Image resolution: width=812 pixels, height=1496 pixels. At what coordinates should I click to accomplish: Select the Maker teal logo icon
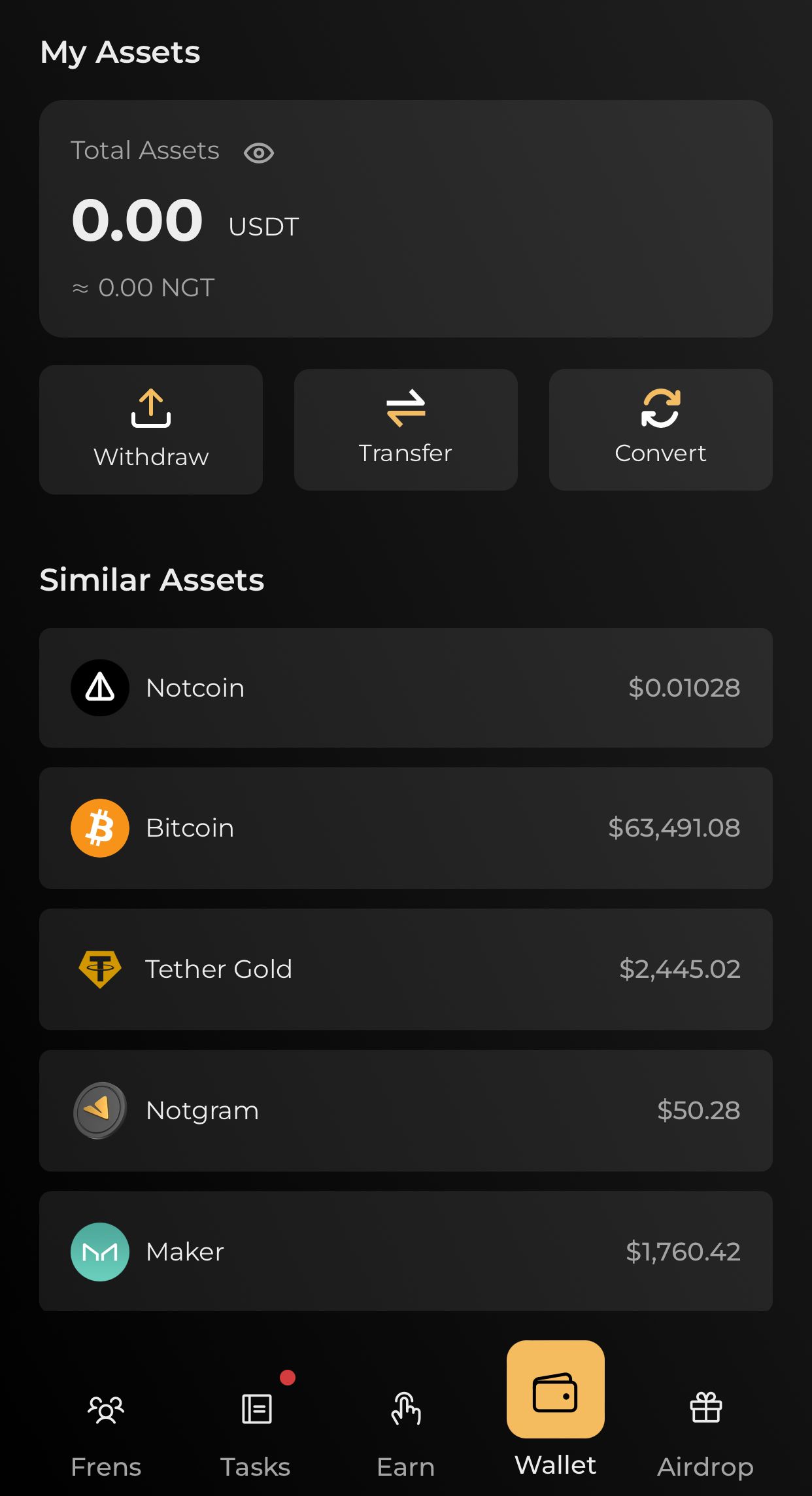point(99,1251)
